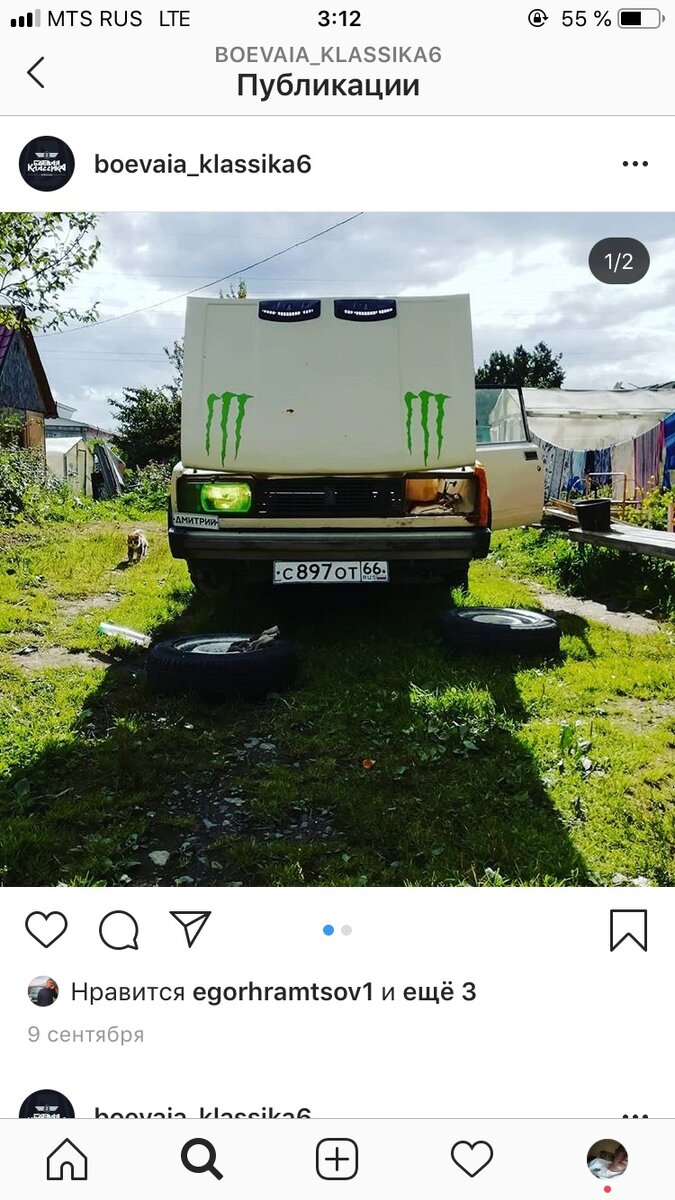The width and height of the screenshot is (675, 1200).
Task: Share the post via the paper plane icon
Action: [190, 929]
